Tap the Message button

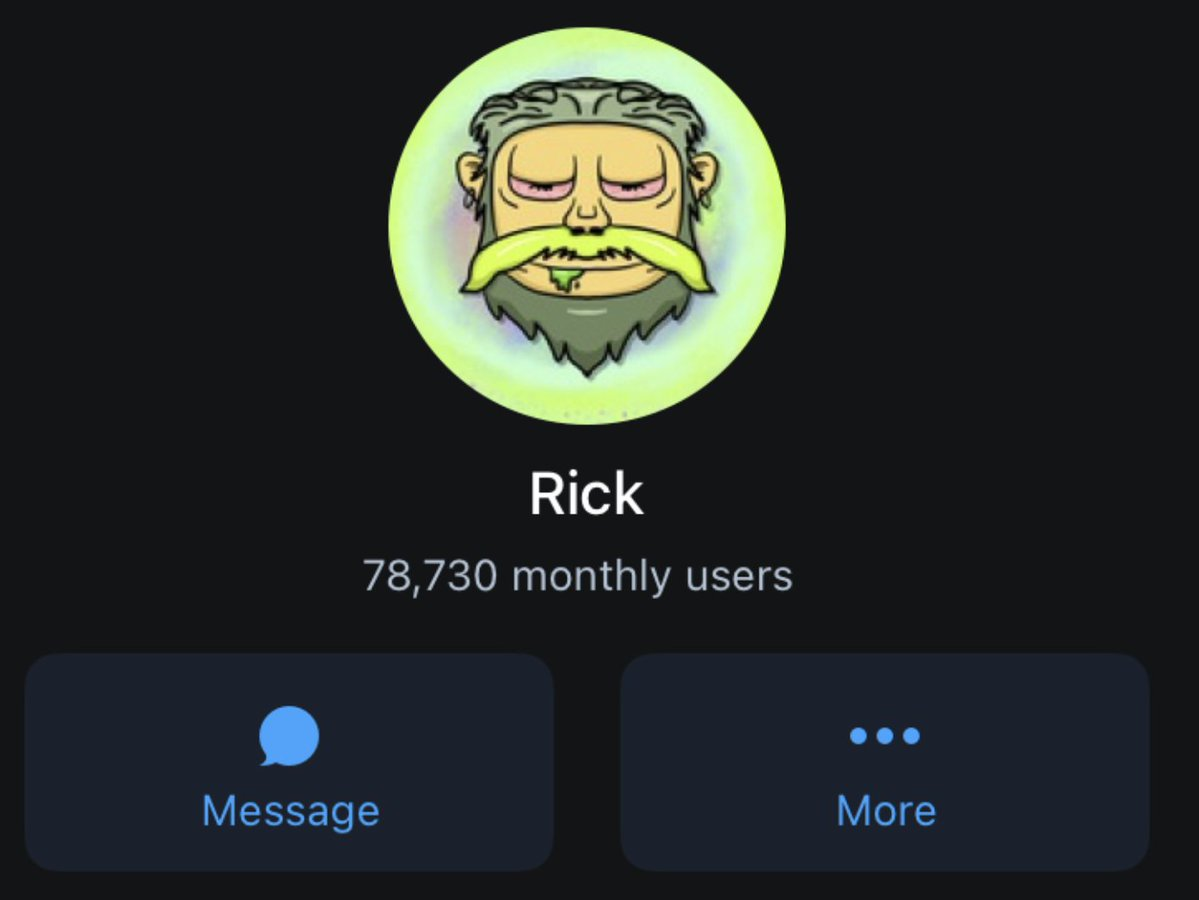[289, 762]
